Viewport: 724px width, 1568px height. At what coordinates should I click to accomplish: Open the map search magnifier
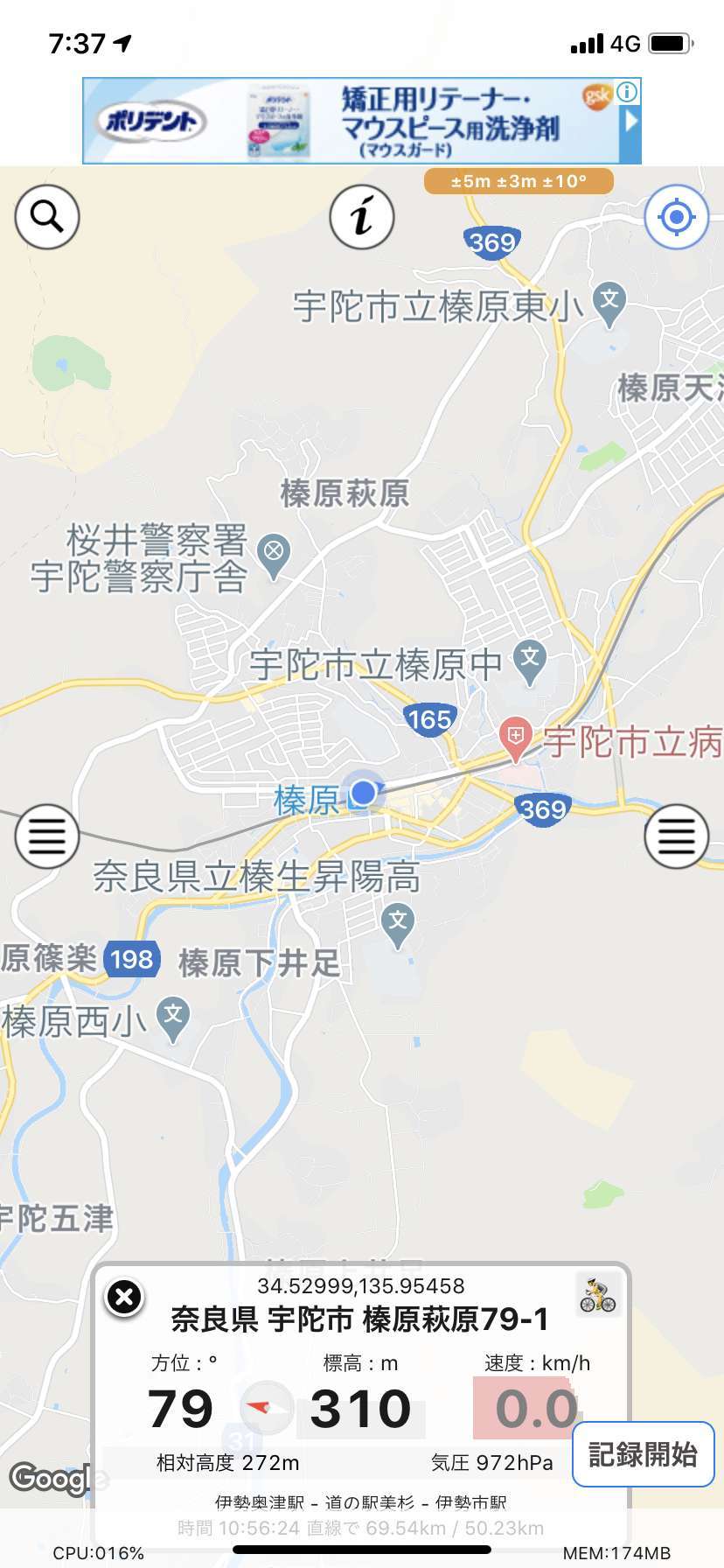tap(47, 216)
